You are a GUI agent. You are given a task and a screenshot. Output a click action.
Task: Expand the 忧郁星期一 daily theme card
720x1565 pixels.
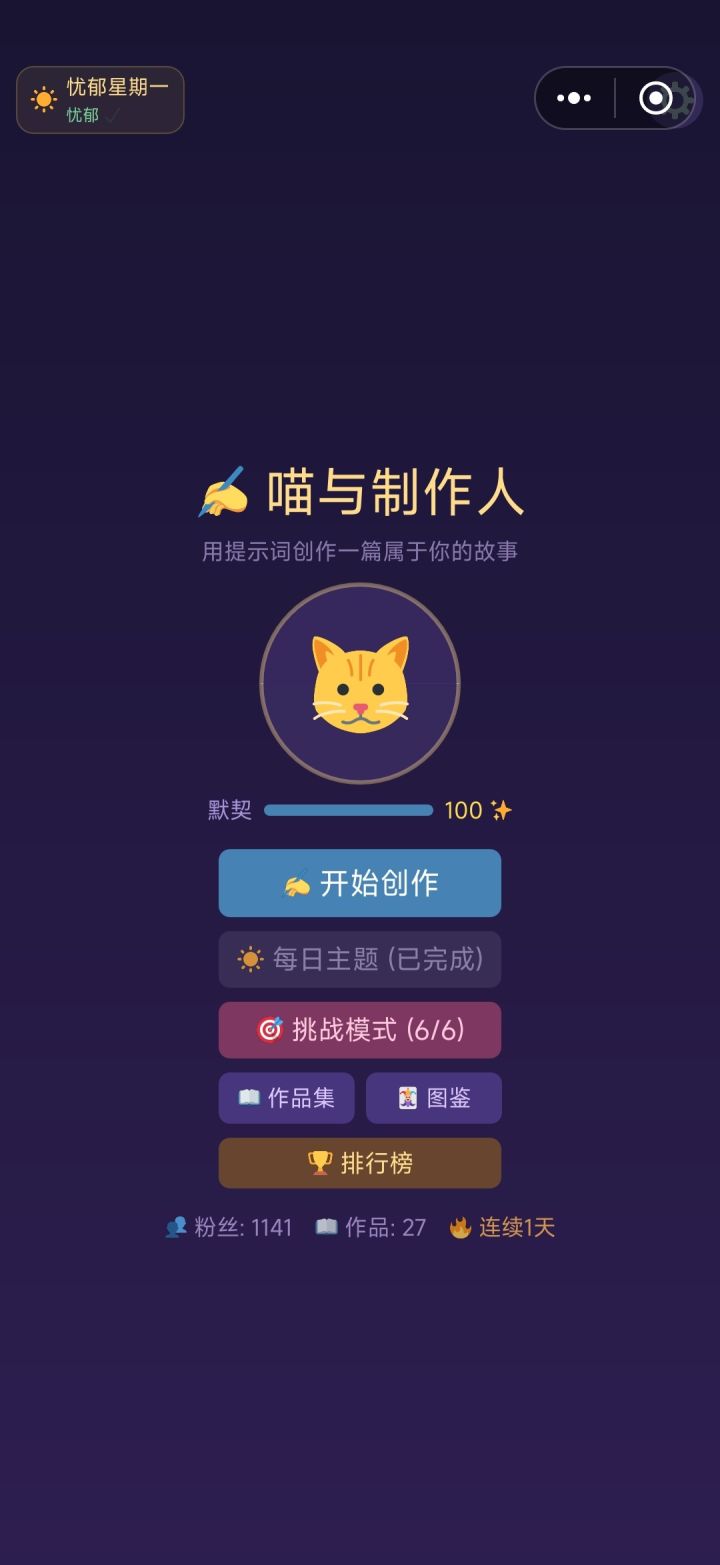[x=100, y=98]
